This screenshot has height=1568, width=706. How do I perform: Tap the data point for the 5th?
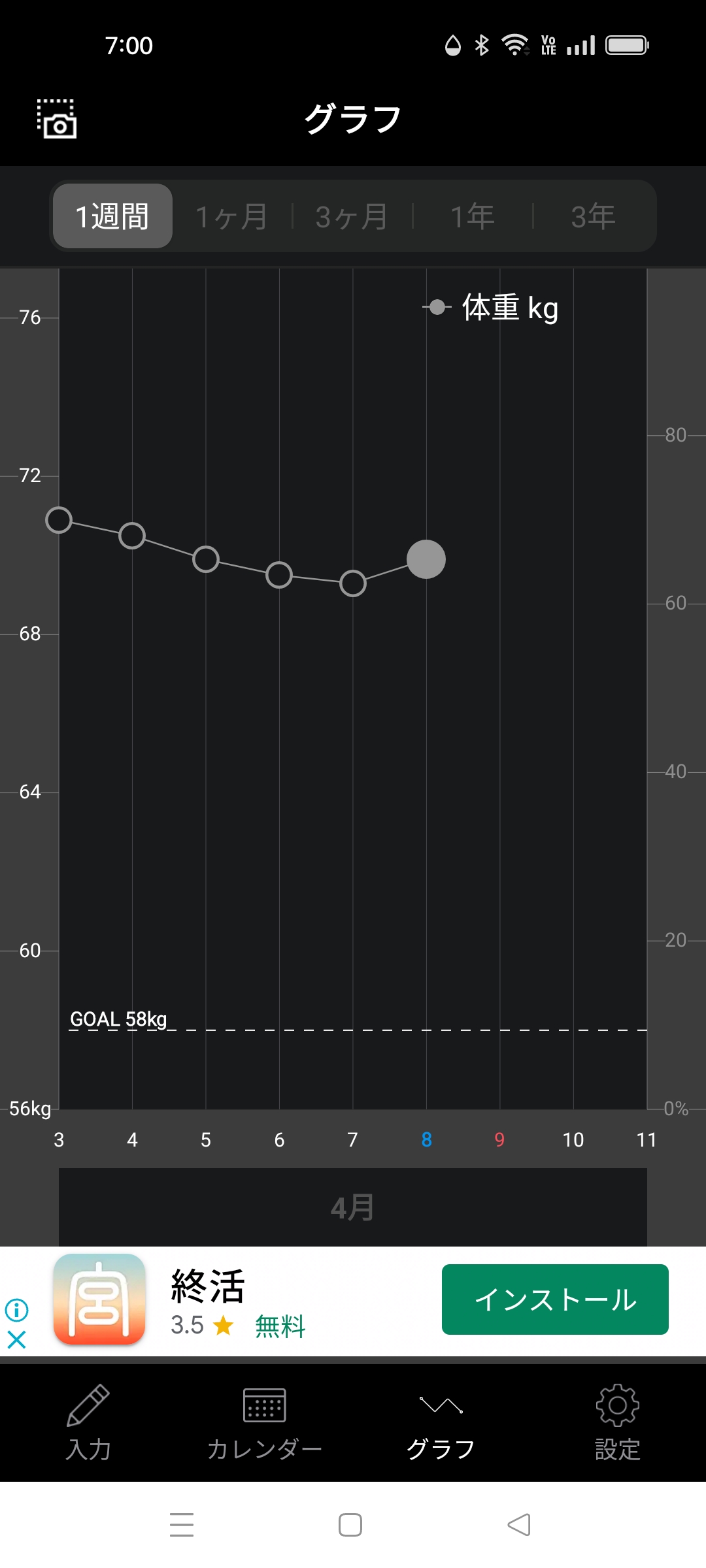[x=206, y=559]
